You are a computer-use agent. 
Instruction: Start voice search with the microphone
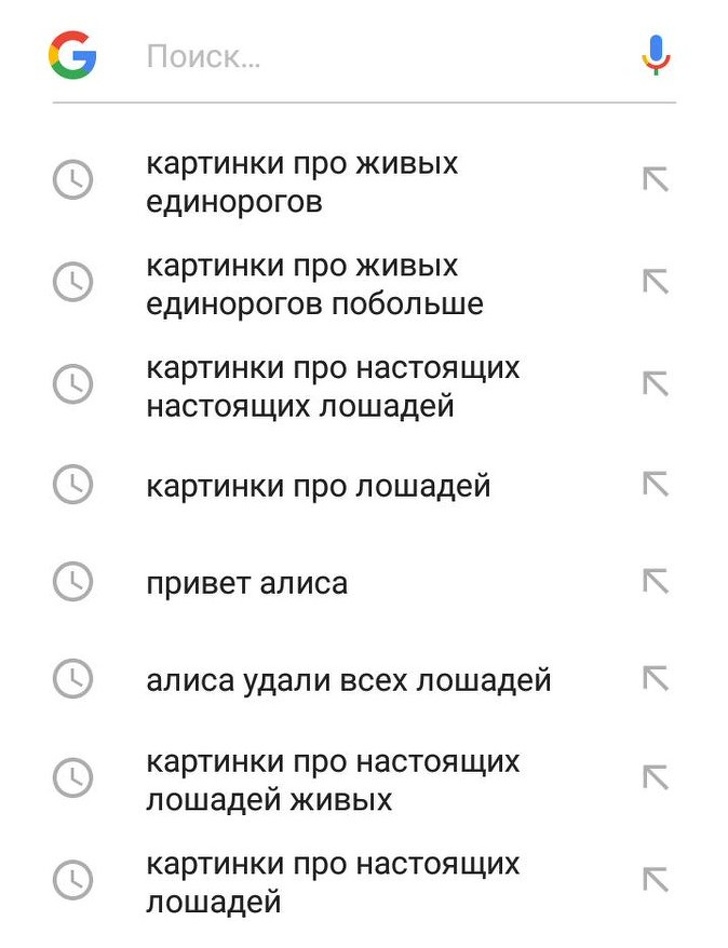656,55
